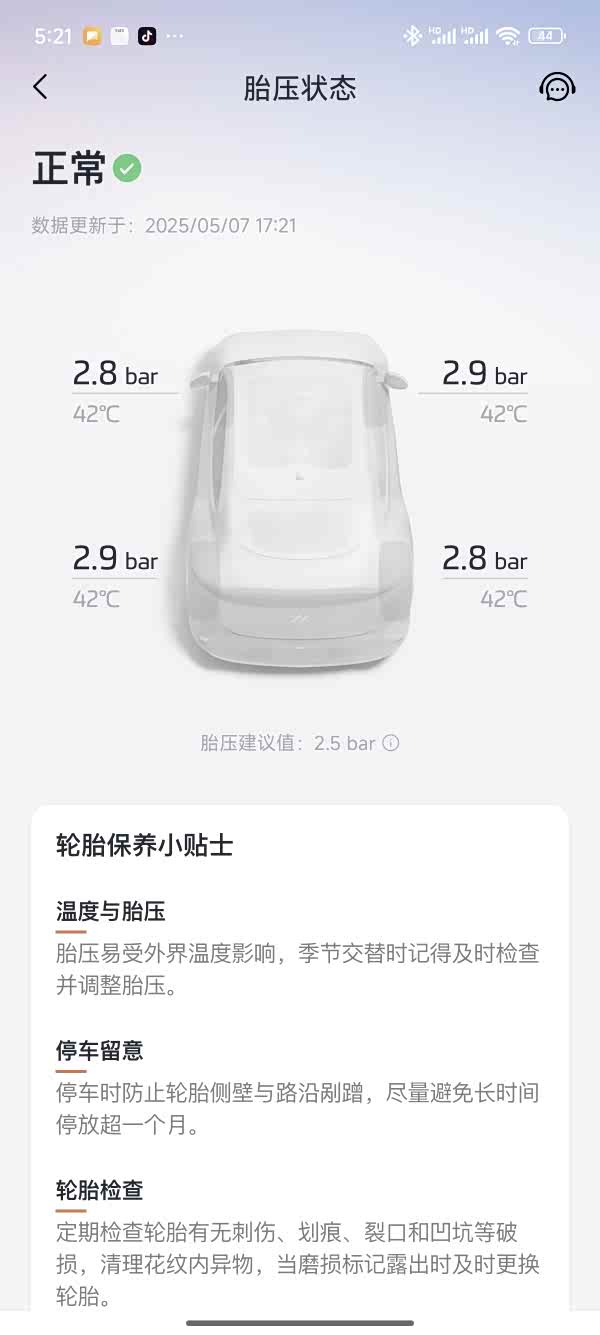
Task: Go back from the tire pressure page
Action: coord(40,87)
